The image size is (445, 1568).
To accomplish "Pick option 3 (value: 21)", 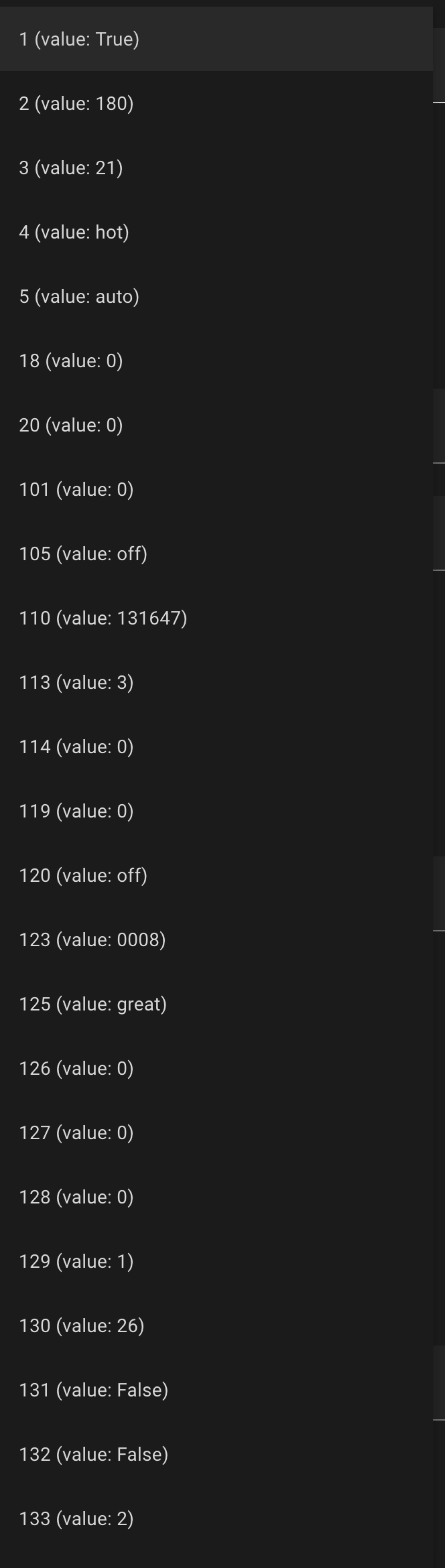I will (x=71, y=168).
